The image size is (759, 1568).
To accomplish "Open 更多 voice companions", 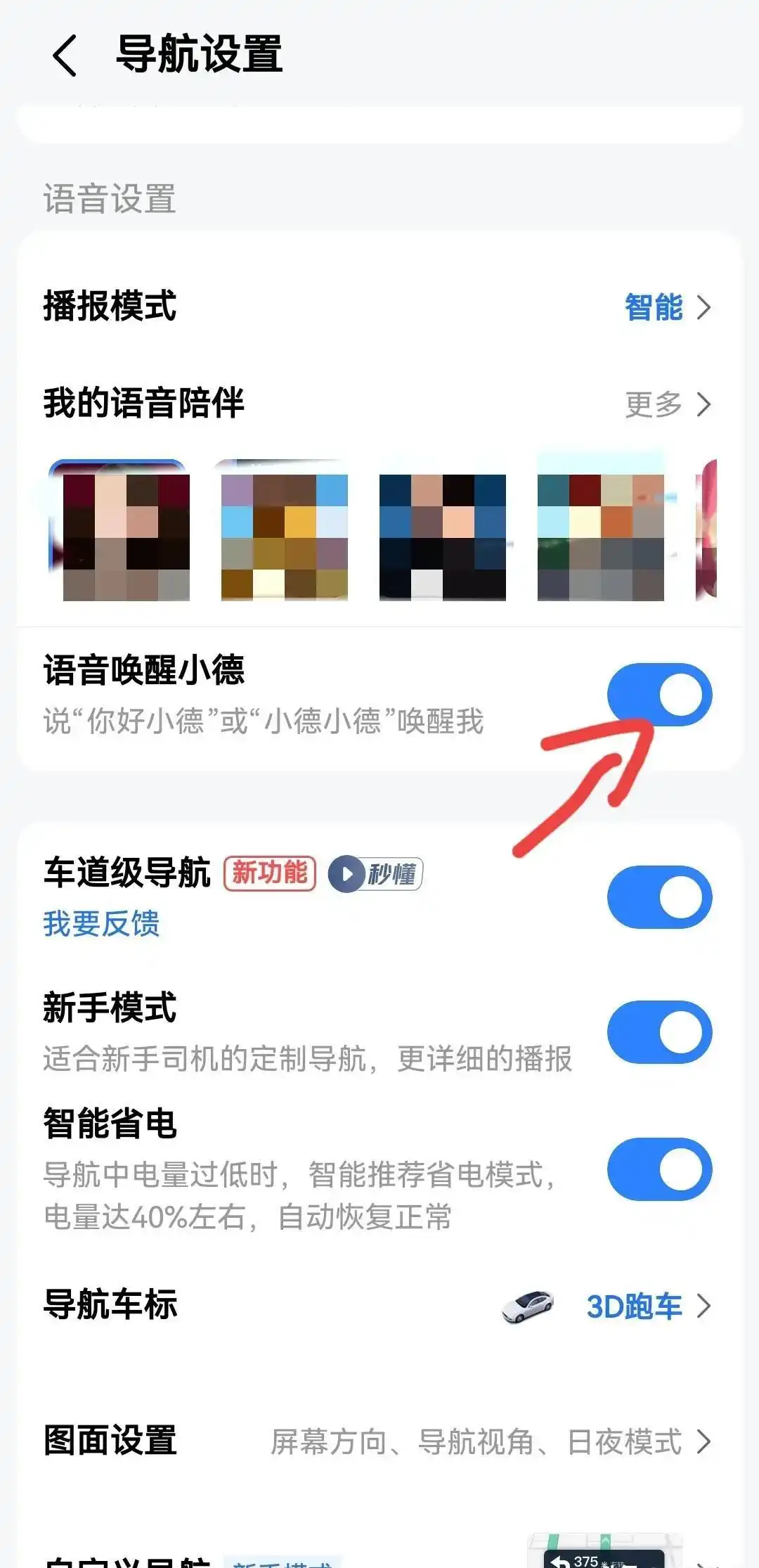I will click(668, 404).
